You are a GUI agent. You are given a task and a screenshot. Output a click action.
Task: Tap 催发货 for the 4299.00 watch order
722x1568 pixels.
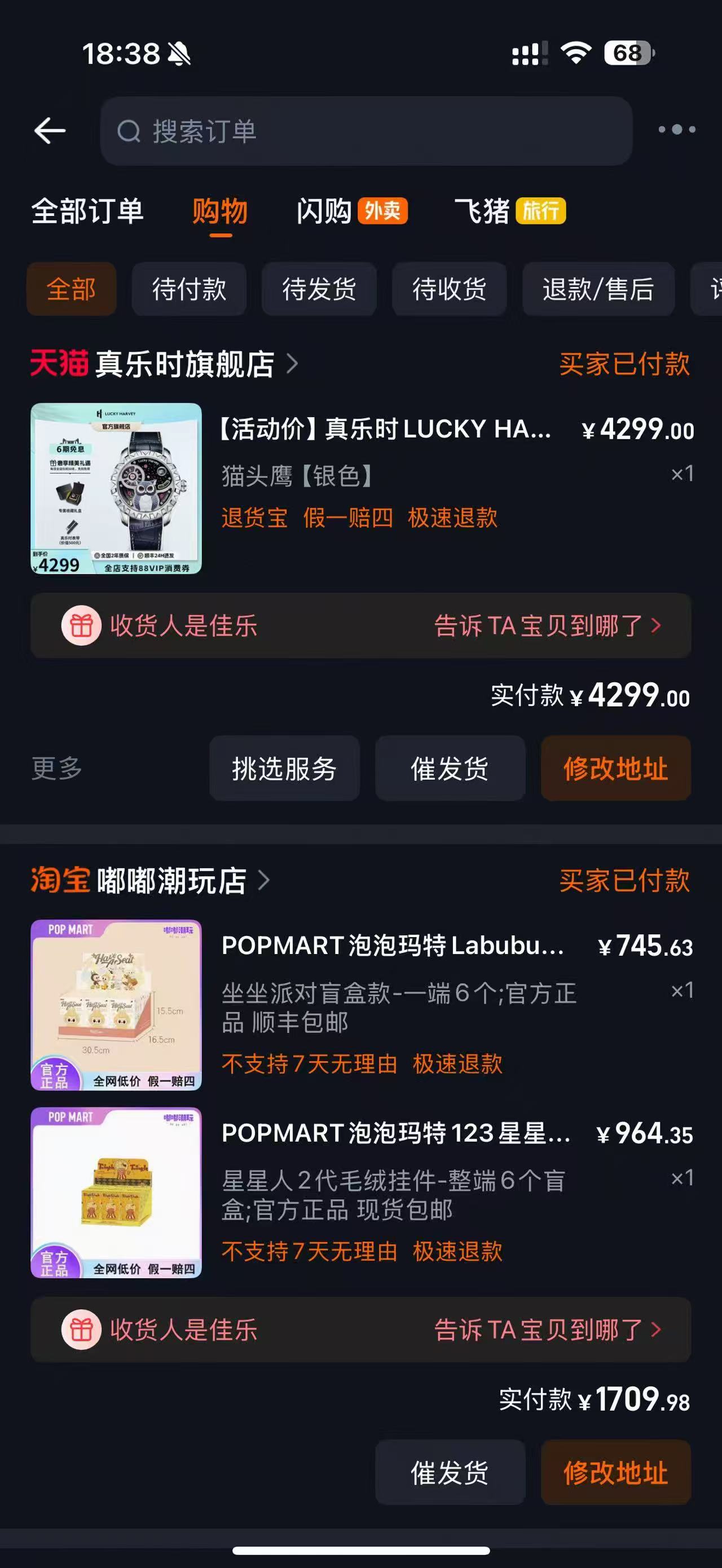click(x=450, y=768)
